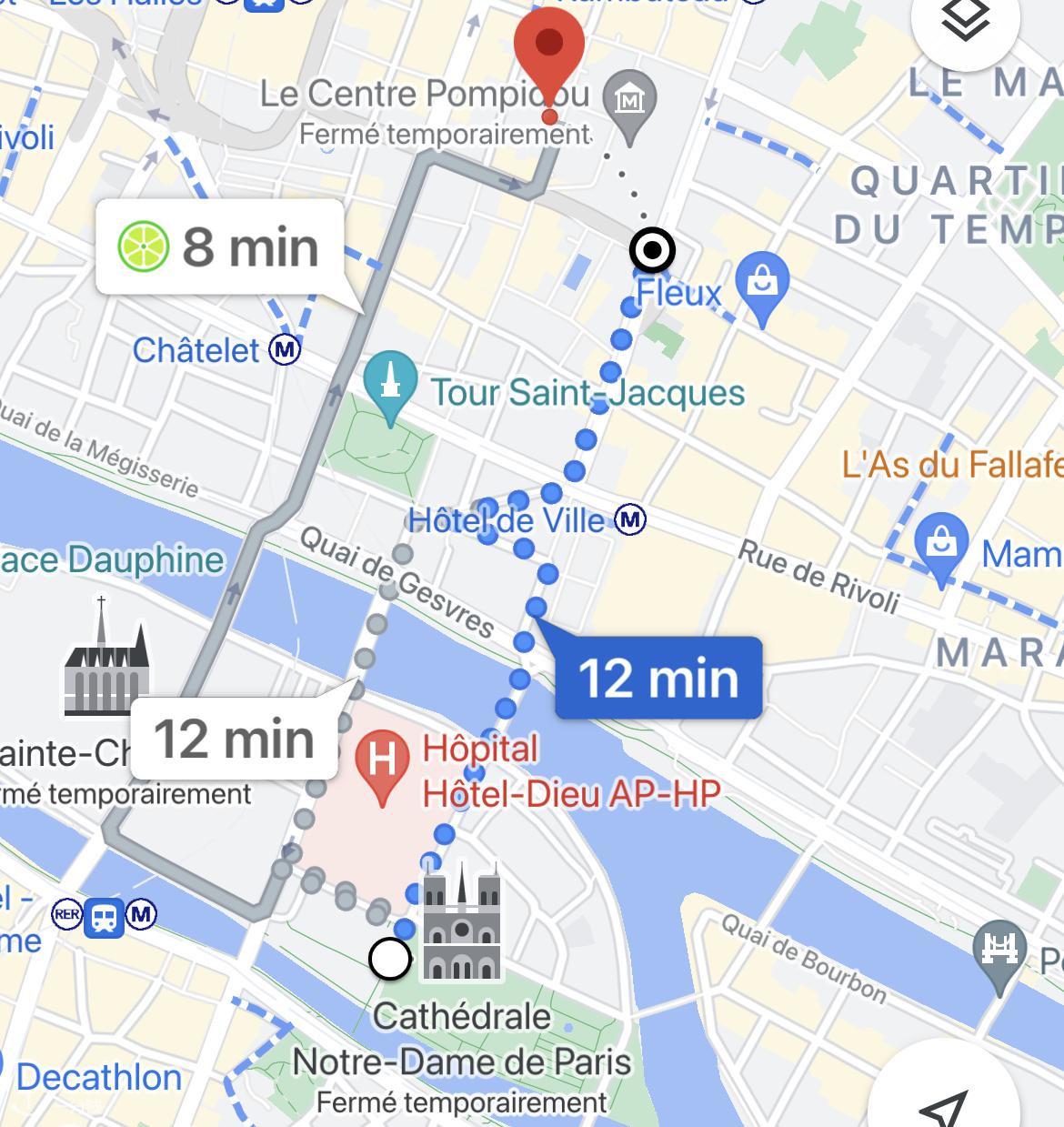Image resolution: width=1064 pixels, height=1127 pixels.
Task: Open Châtelet metro station marker
Action: [x=285, y=349]
